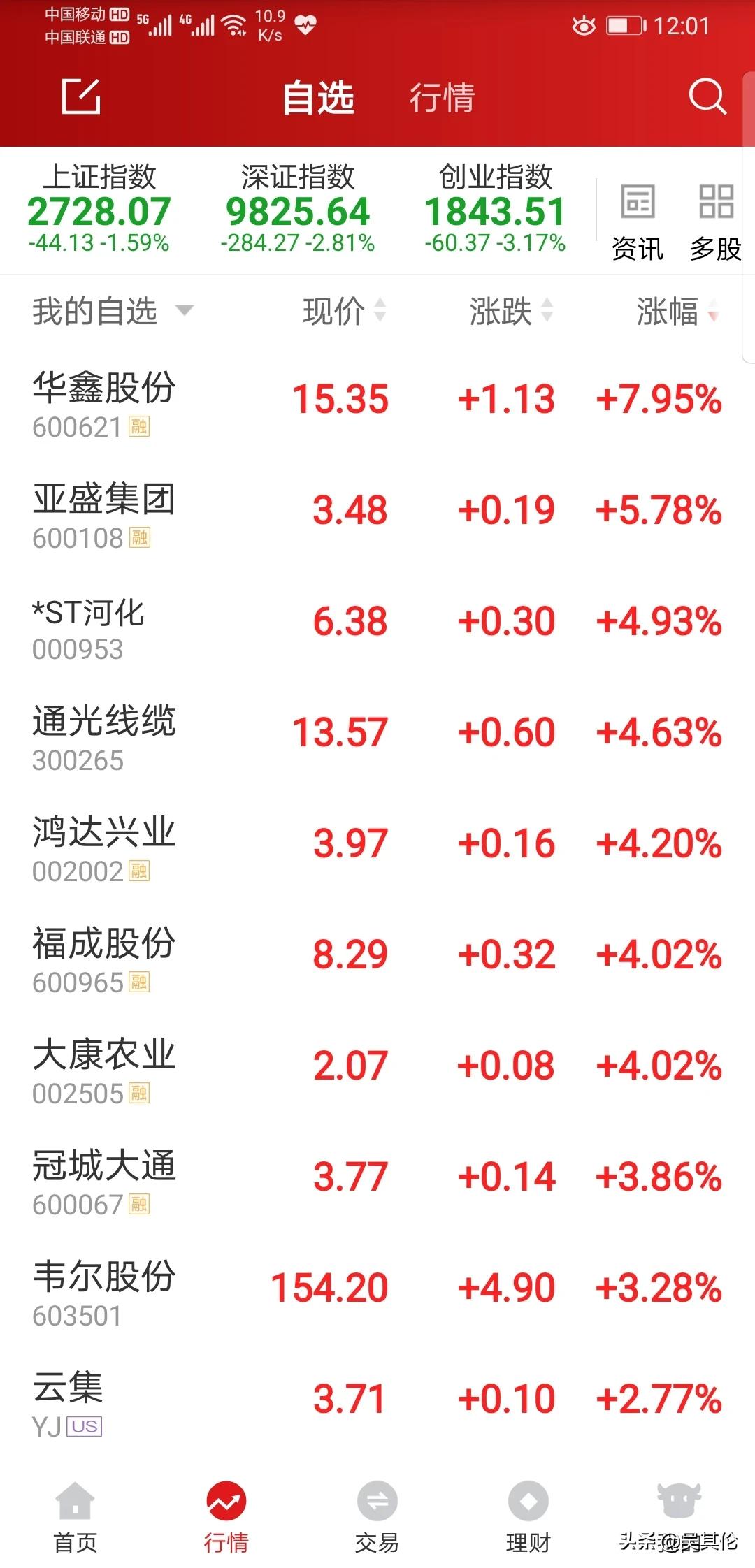Open 创业指数 index details
The height and width of the screenshot is (1568, 755).
coord(496,208)
